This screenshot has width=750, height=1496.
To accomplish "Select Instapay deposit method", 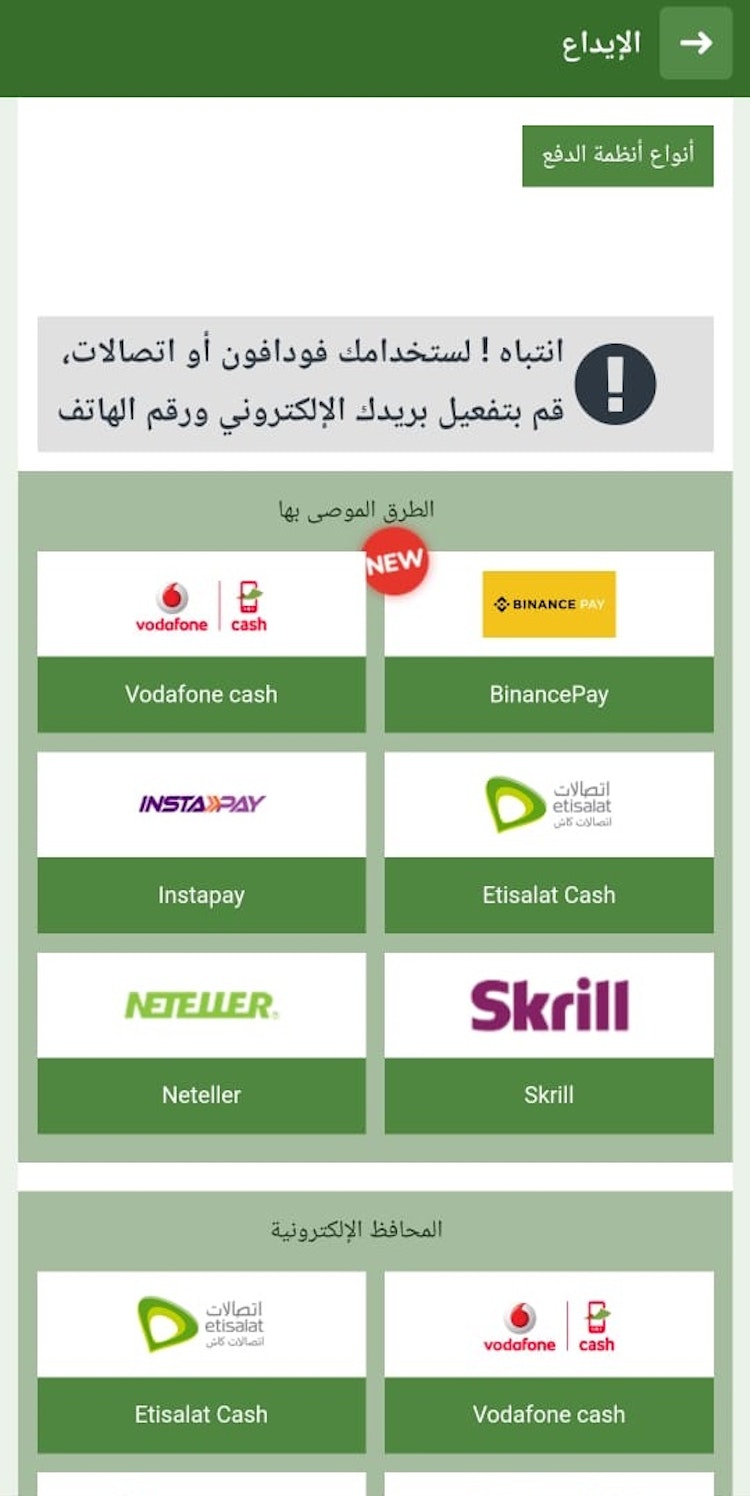I will (201, 842).
